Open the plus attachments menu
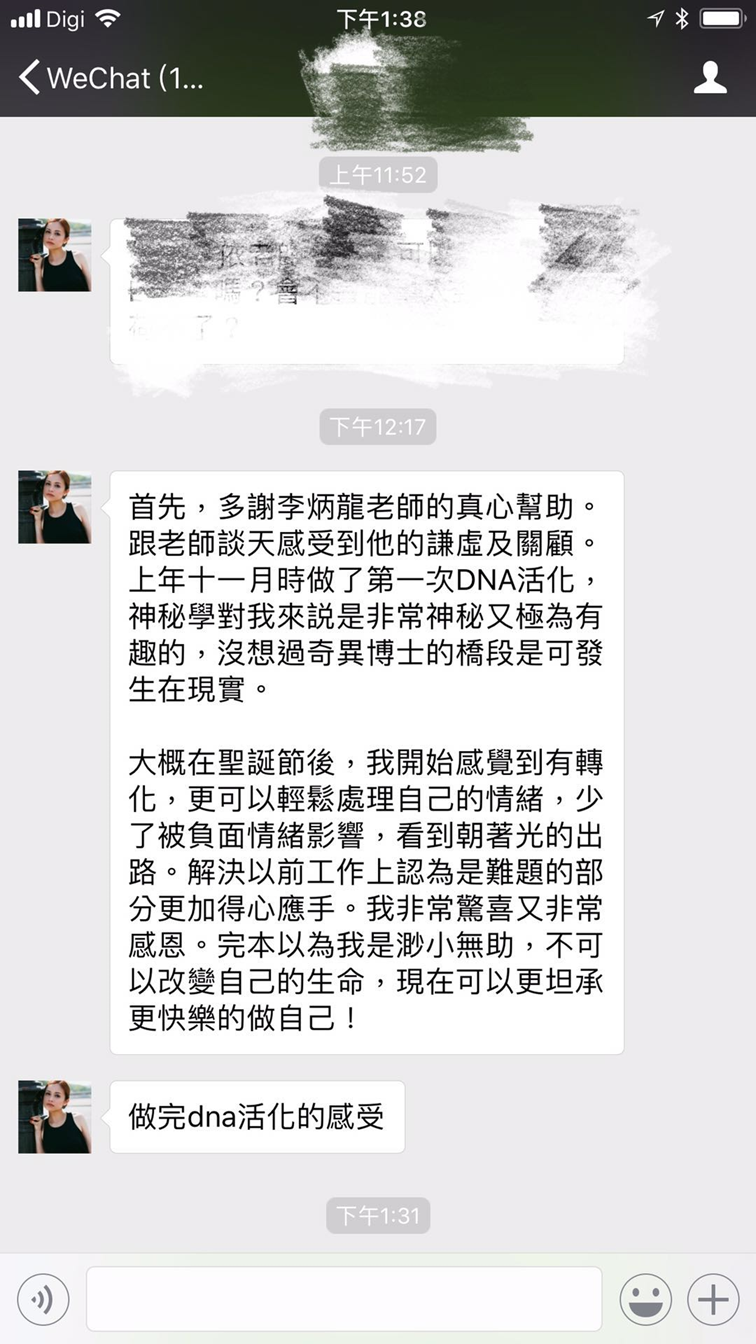The height and width of the screenshot is (1344, 756). tap(712, 1299)
